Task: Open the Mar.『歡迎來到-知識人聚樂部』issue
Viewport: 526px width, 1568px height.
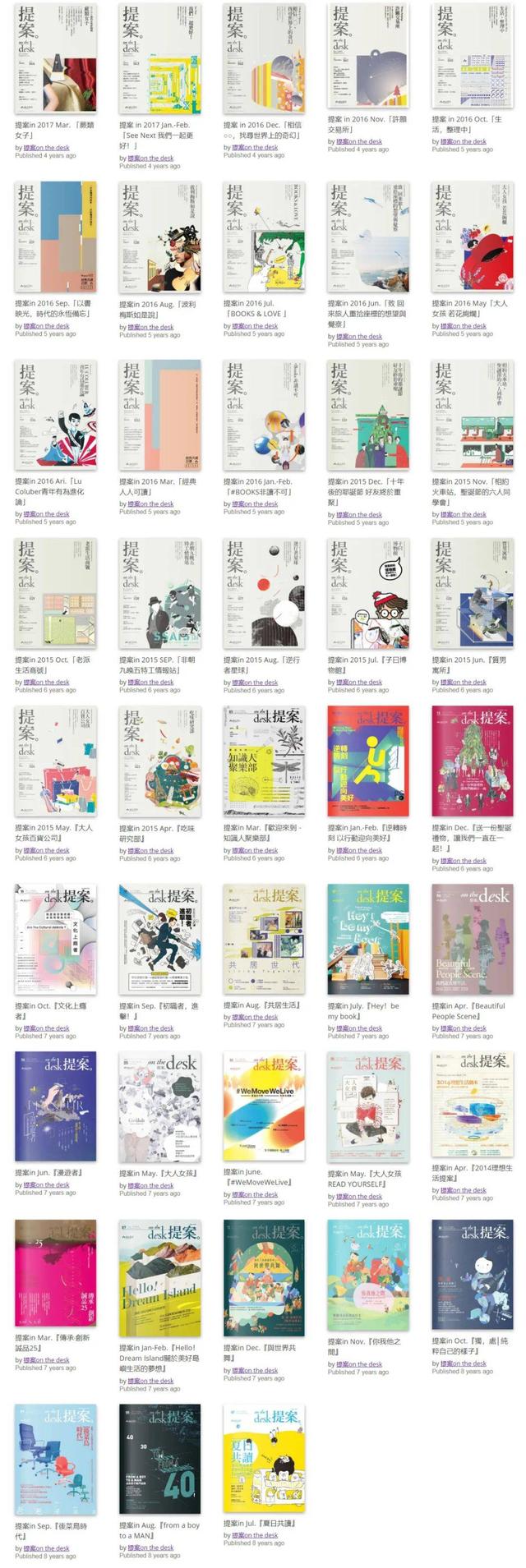Action: (x=264, y=760)
